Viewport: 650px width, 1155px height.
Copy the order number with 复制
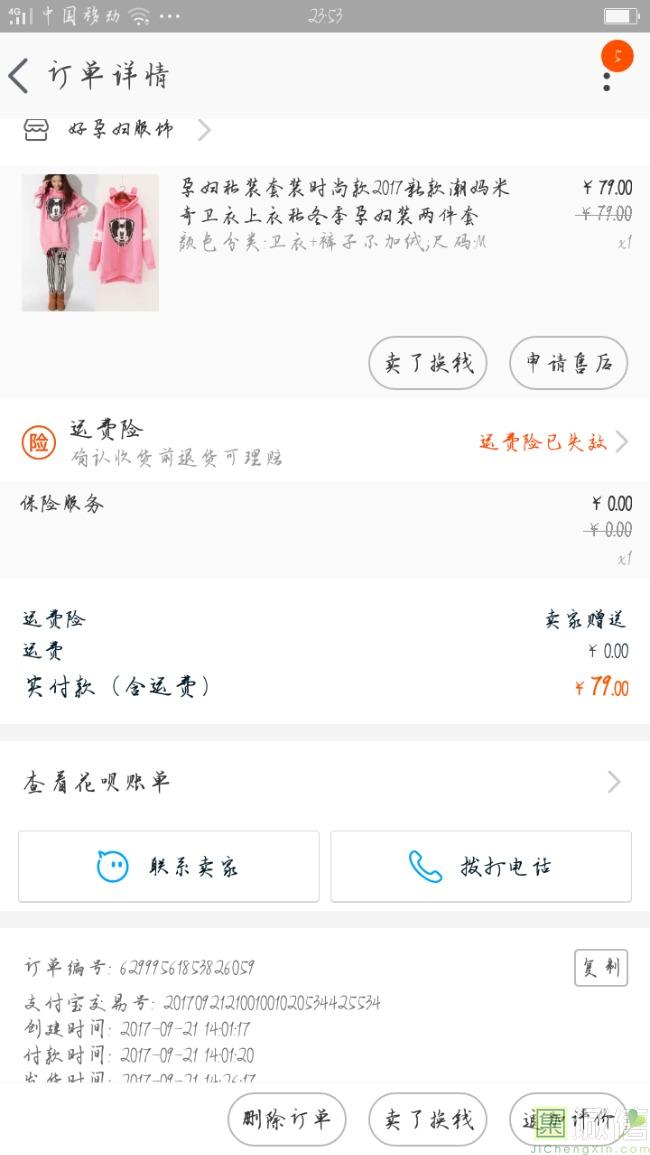click(x=600, y=967)
